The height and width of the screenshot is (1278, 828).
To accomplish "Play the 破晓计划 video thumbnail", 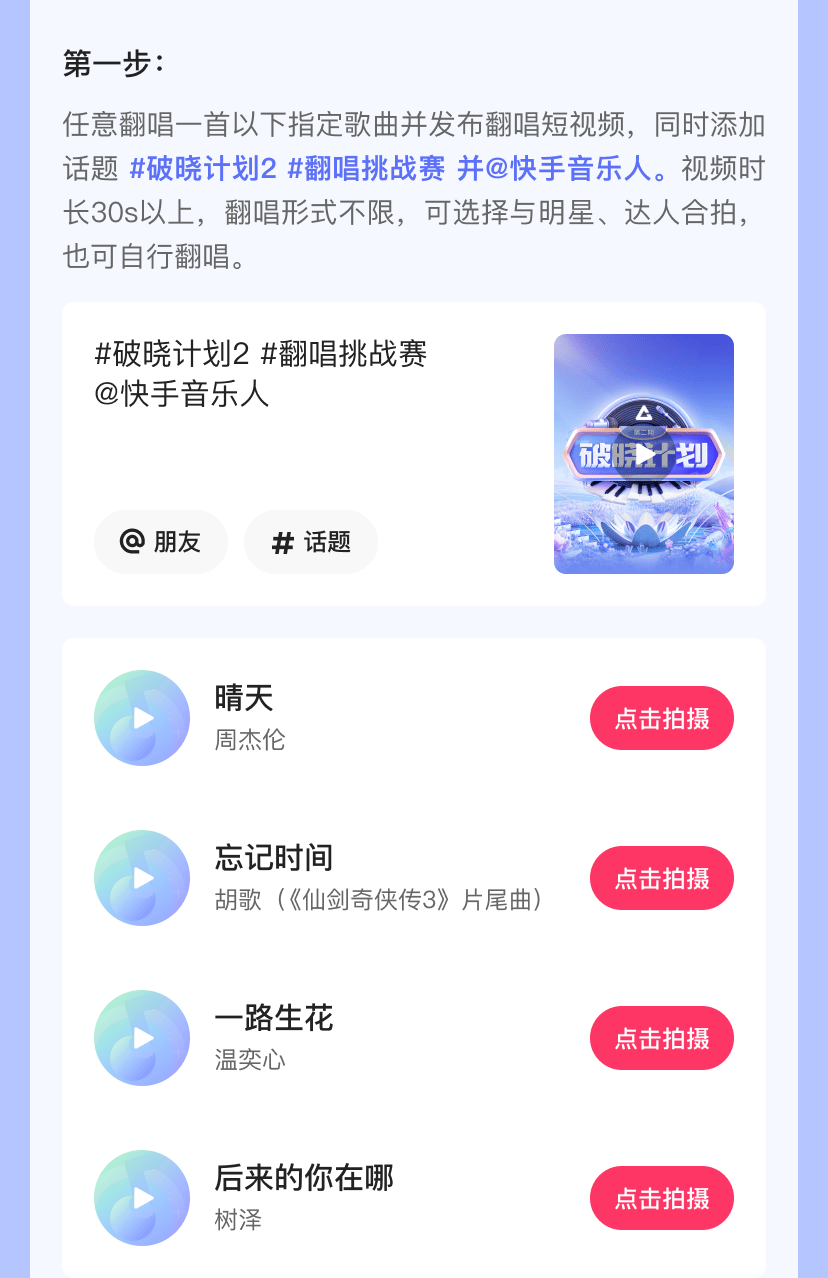I will pyautogui.click(x=644, y=454).
